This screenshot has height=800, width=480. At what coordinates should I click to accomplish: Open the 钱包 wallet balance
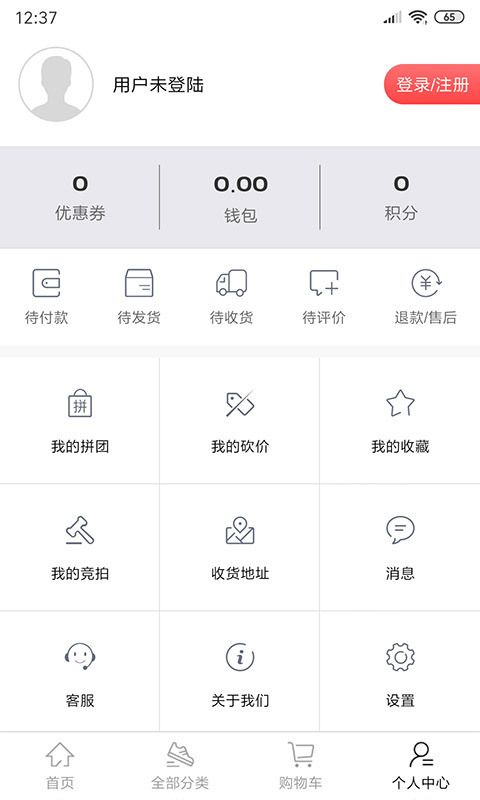pos(240,197)
